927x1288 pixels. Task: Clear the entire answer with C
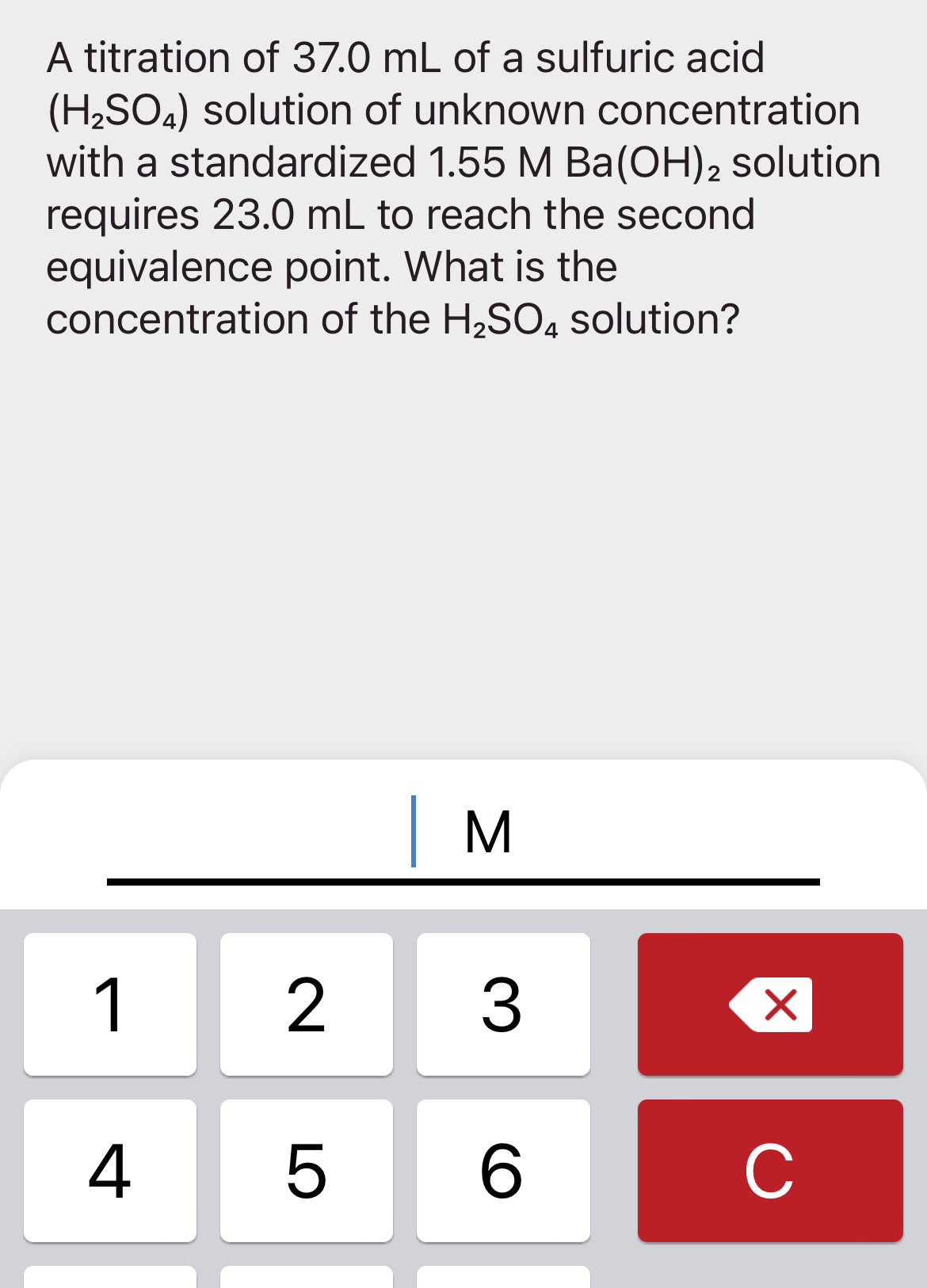click(770, 1170)
